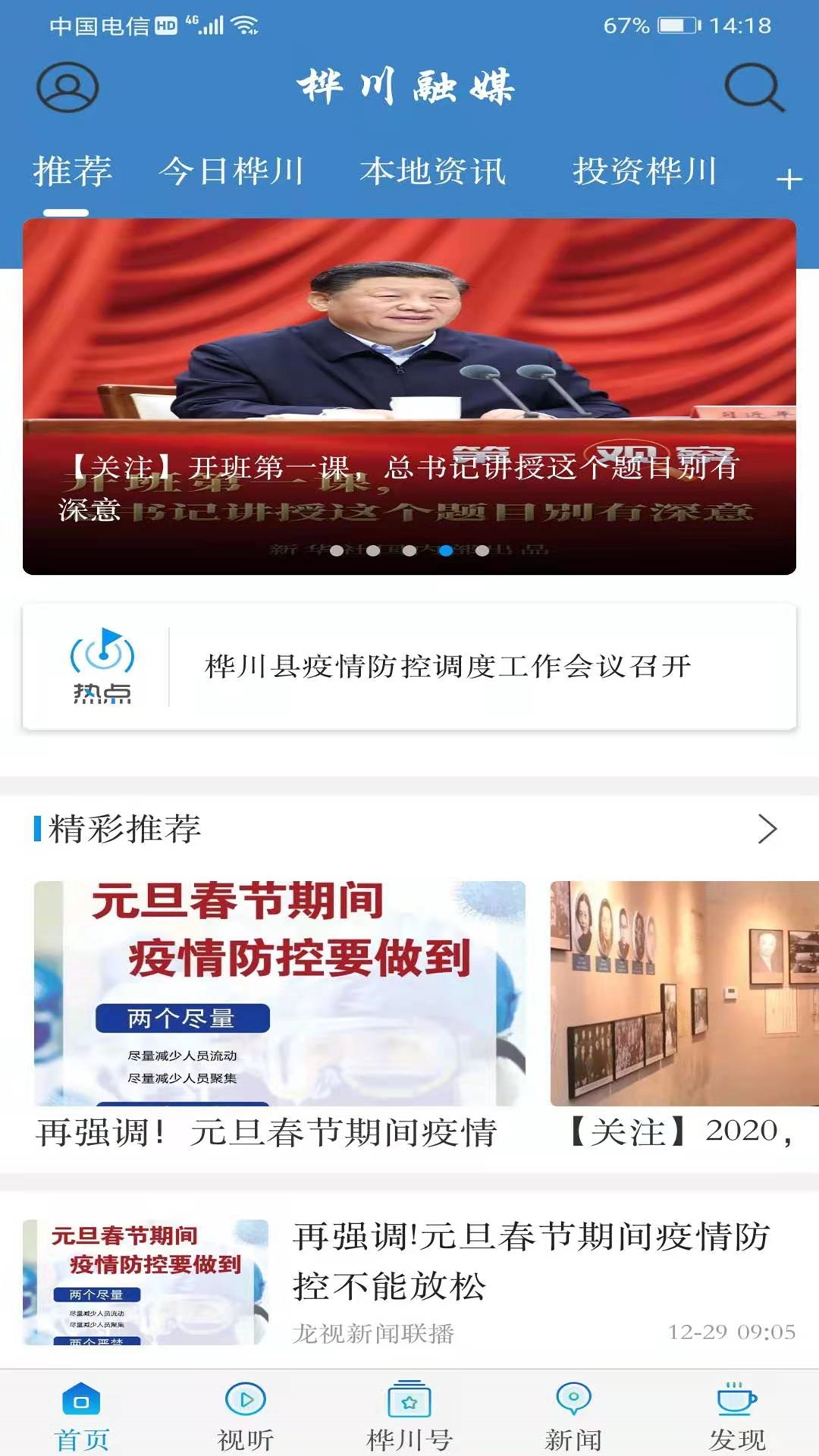
Task: Open the user profile icon
Action: point(67,87)
